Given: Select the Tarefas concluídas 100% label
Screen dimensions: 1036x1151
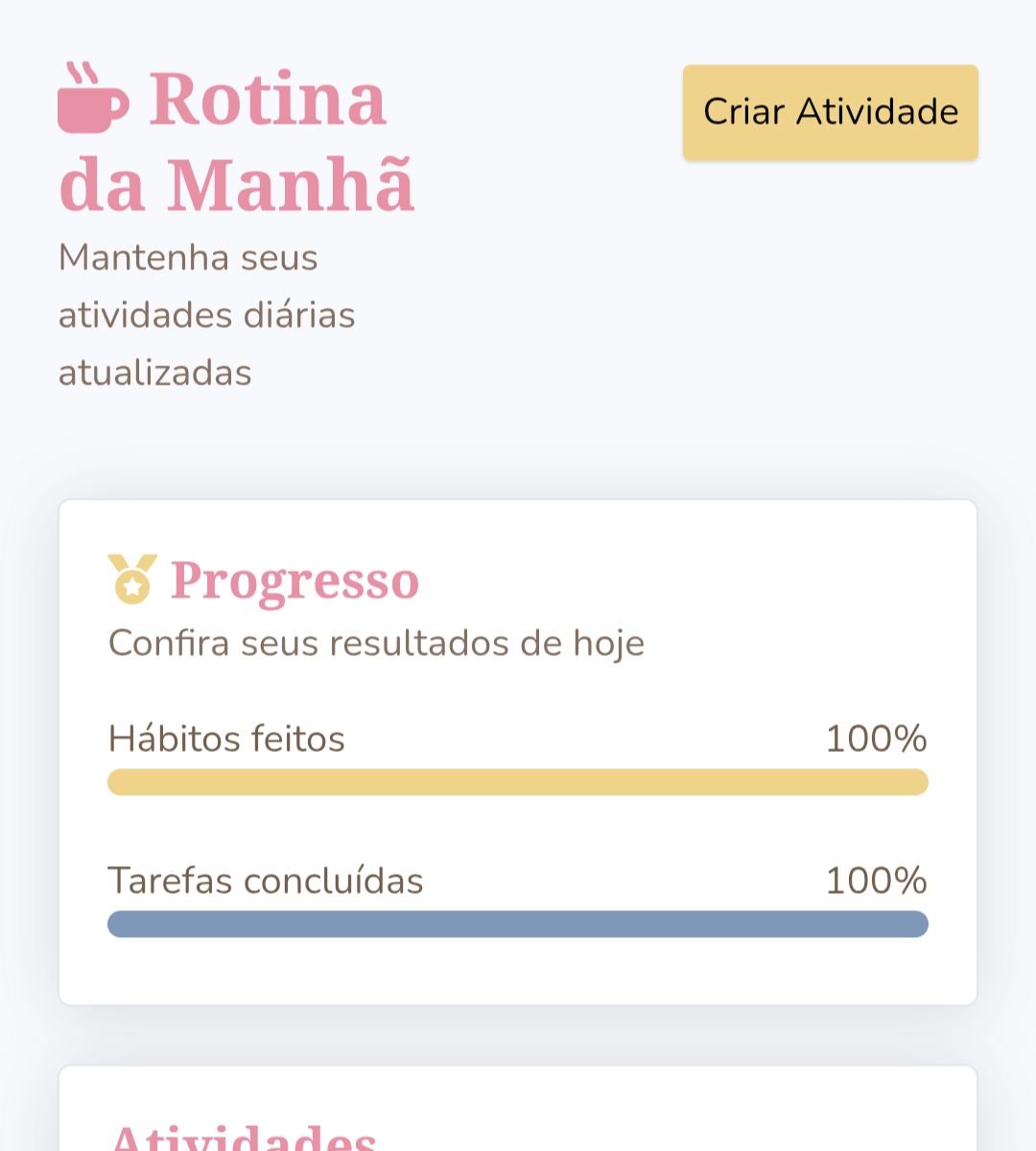Looking at the screenshot, I should click(x=876, y=881).
